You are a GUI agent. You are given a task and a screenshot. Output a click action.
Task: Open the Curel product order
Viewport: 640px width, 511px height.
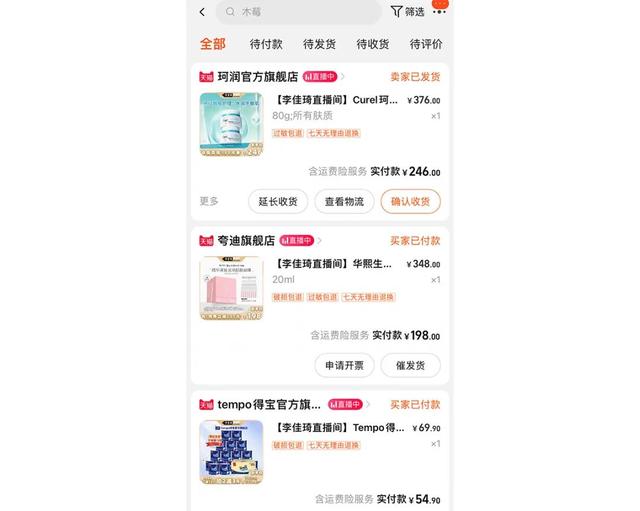point(340,100)
